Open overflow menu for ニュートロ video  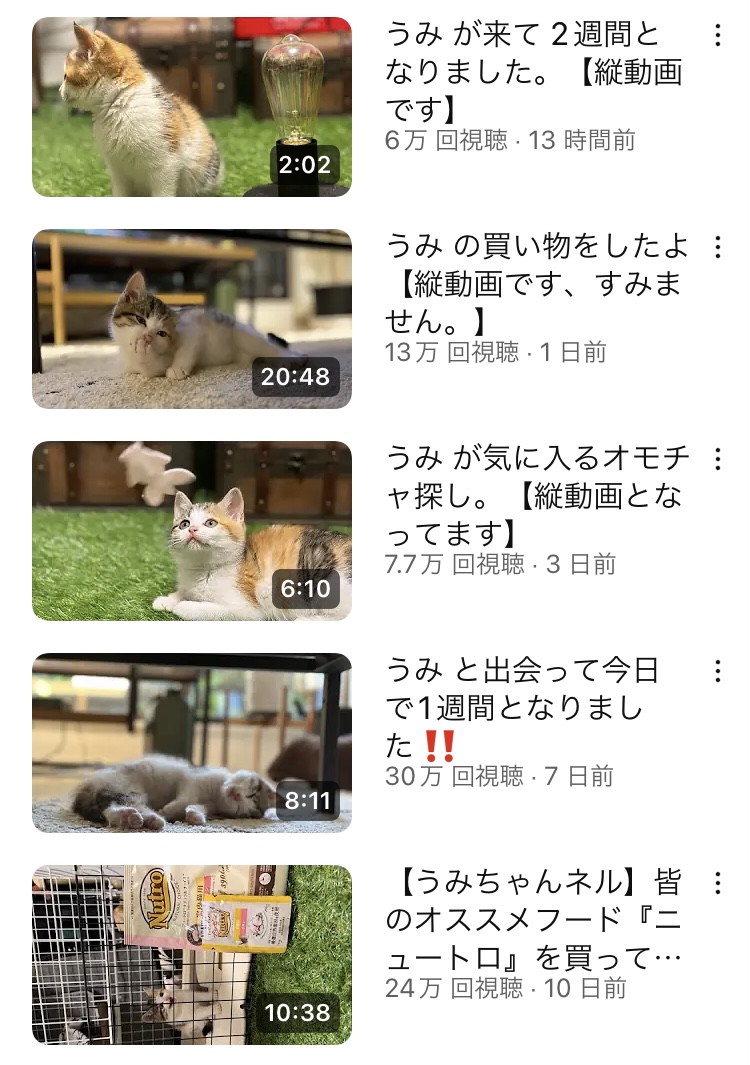(717, 883)
